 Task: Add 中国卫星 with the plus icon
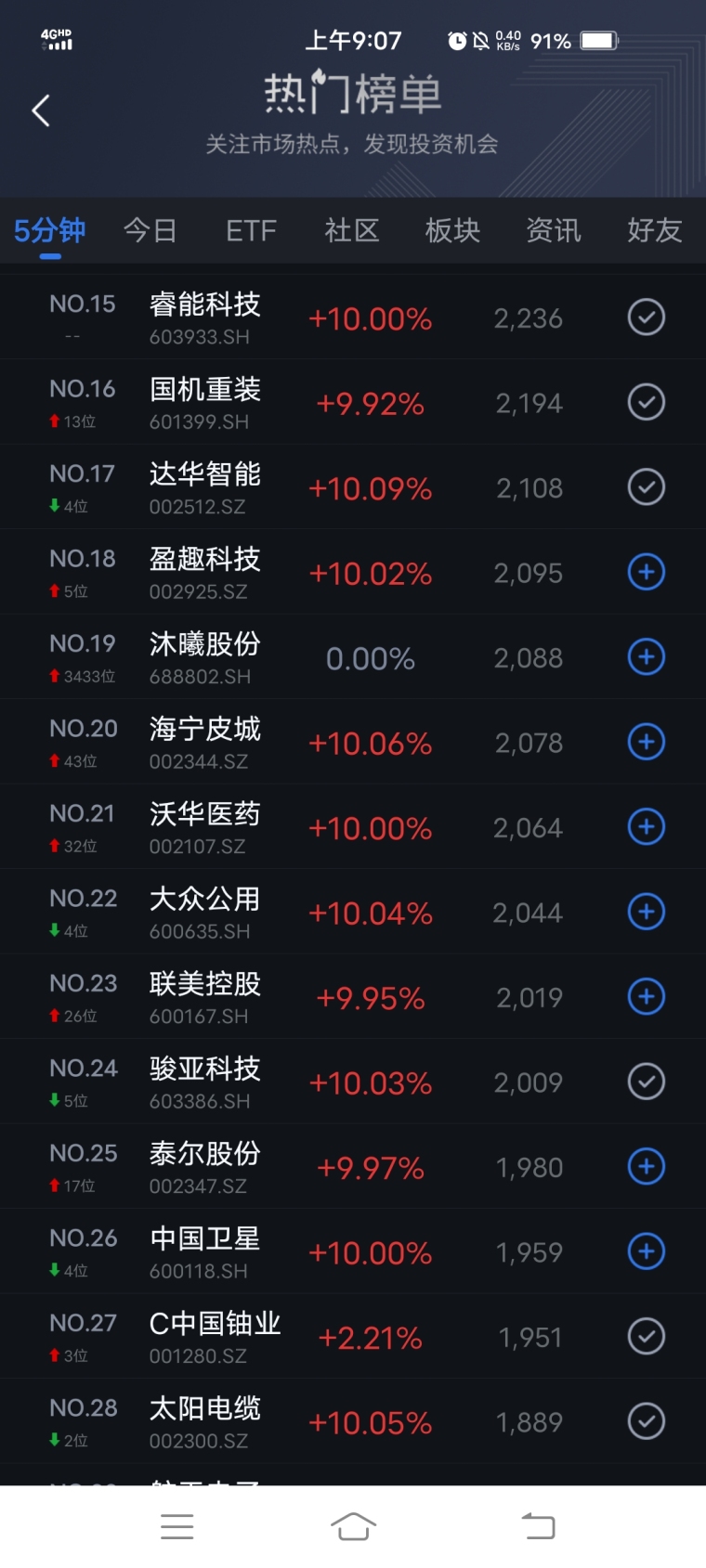(646, 1251)
